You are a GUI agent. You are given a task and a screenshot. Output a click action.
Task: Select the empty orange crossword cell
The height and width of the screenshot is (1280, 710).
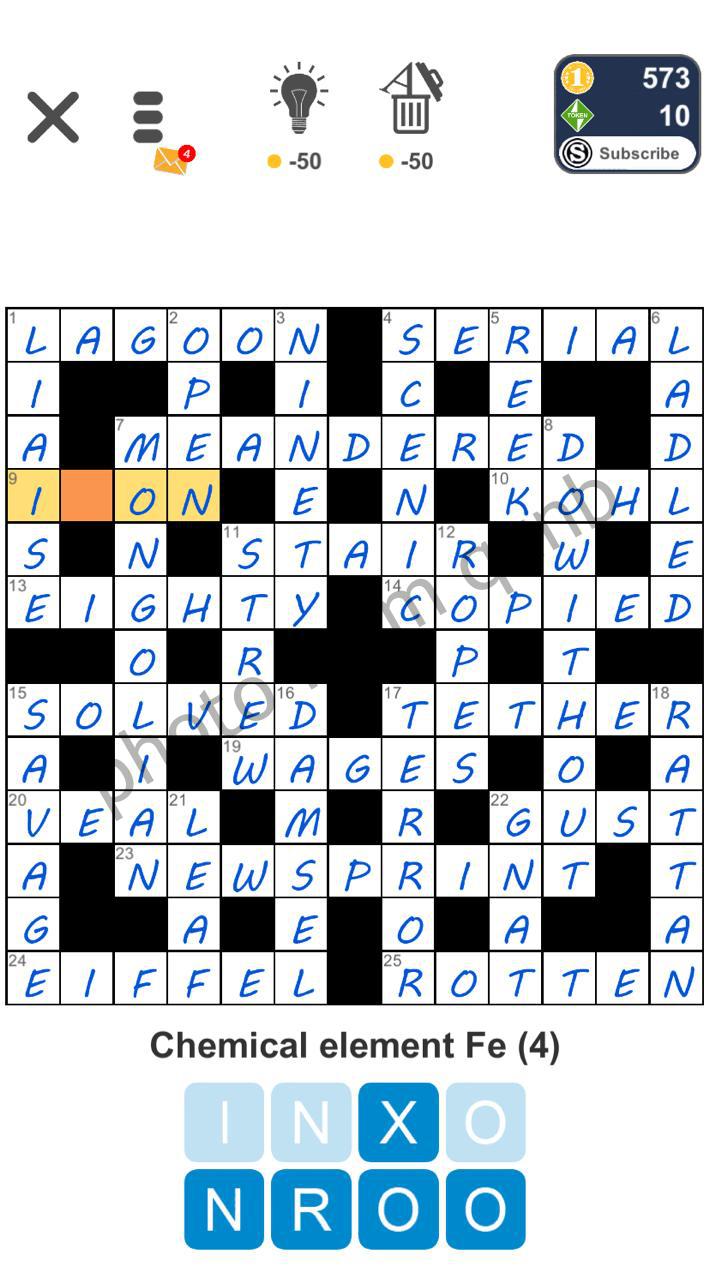click(x=87, y=496)
